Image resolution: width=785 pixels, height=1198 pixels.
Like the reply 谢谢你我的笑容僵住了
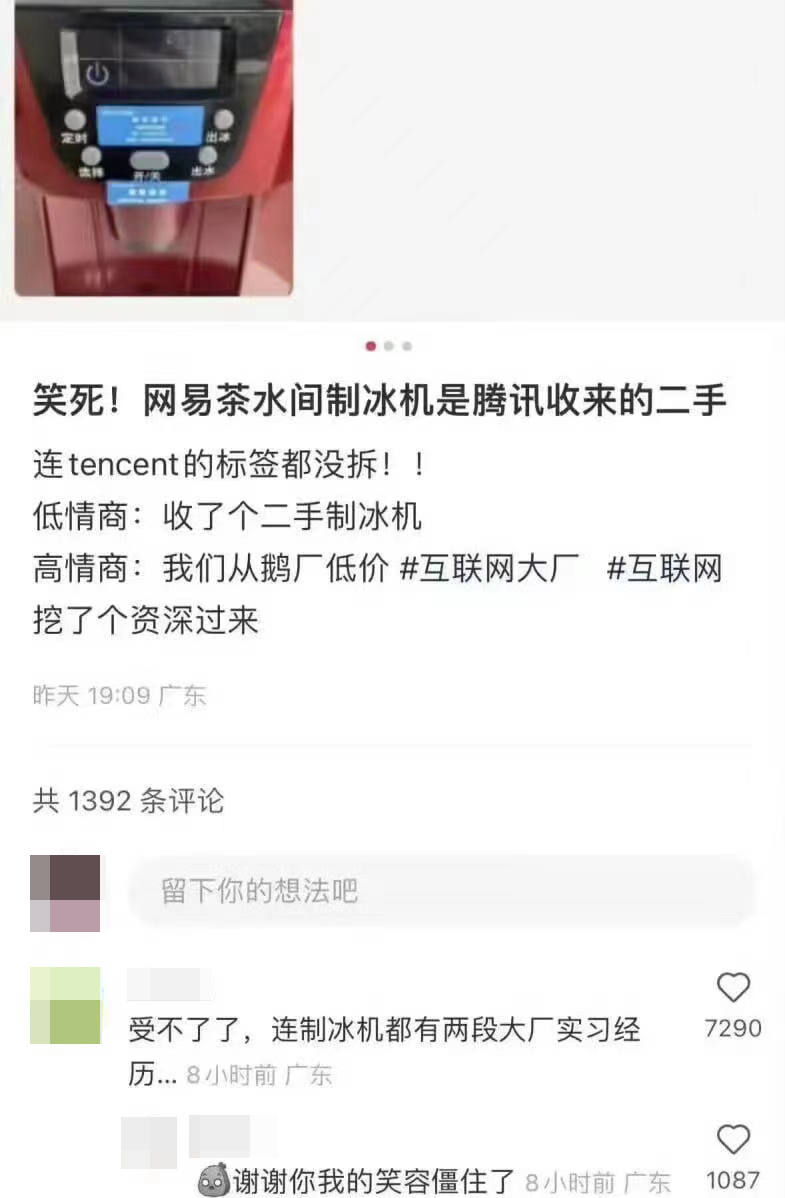733,1140
